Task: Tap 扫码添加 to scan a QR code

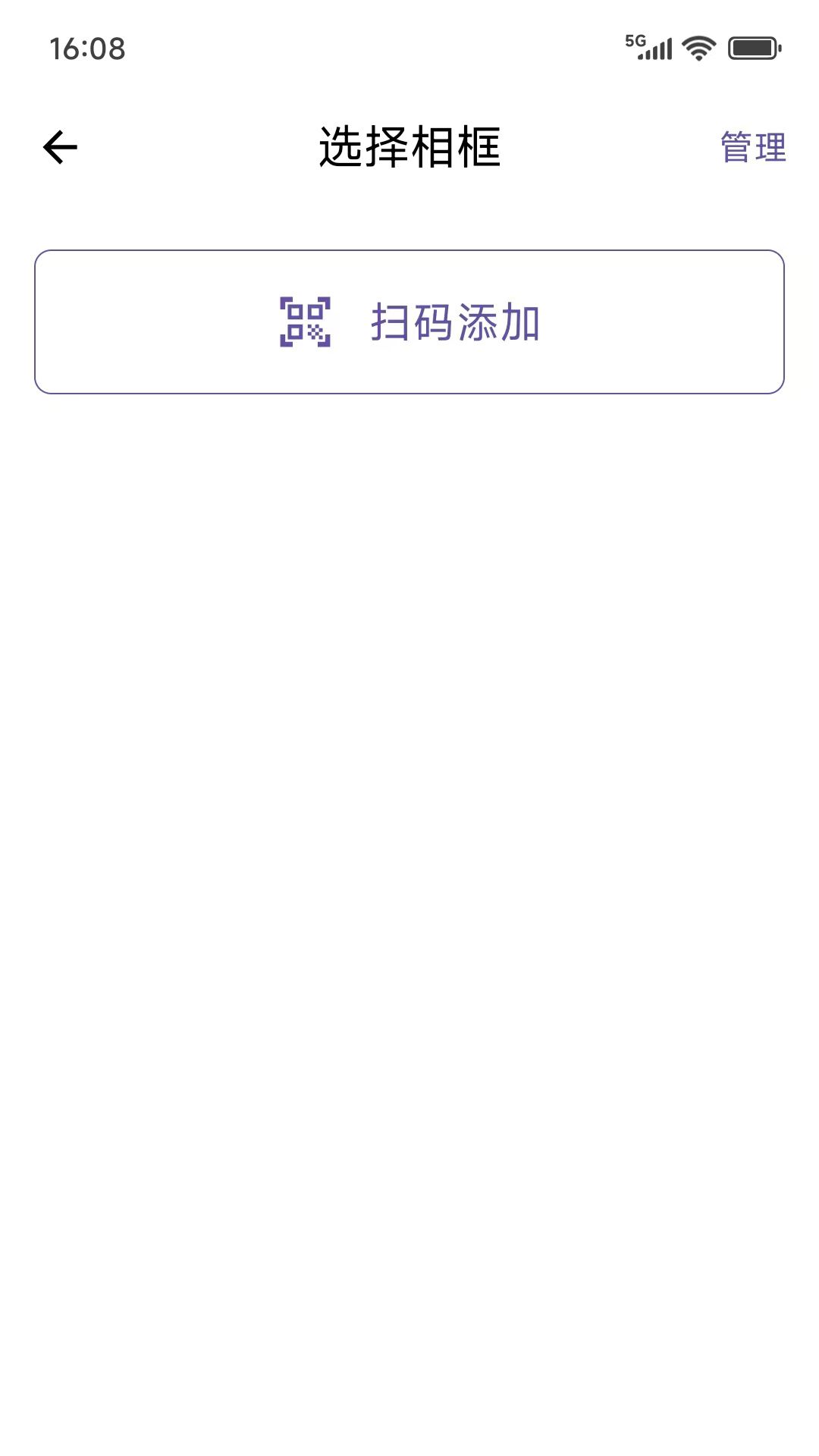Action: click(x=409, y=322)
